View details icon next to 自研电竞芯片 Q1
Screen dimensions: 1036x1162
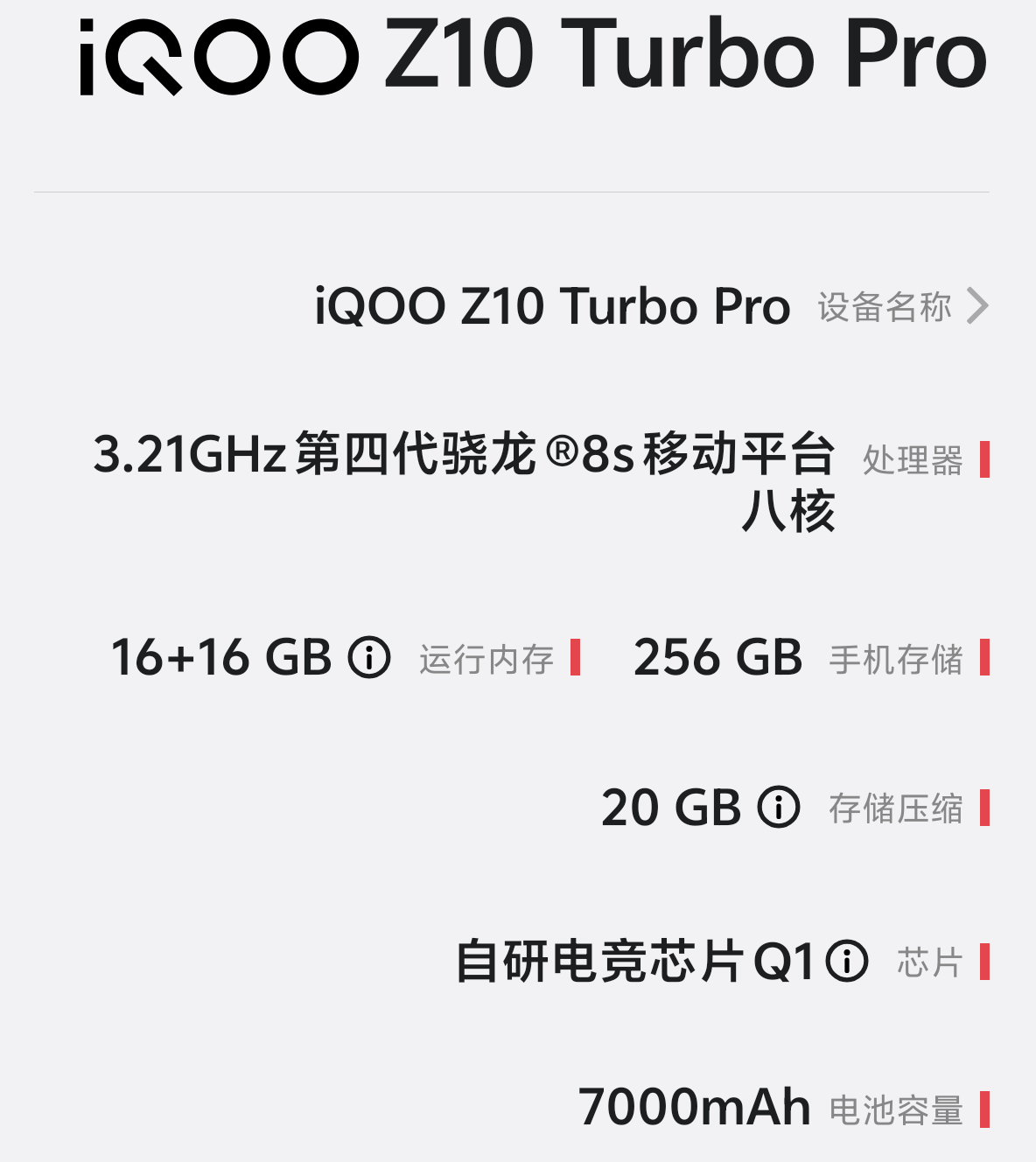pos(847,961)
